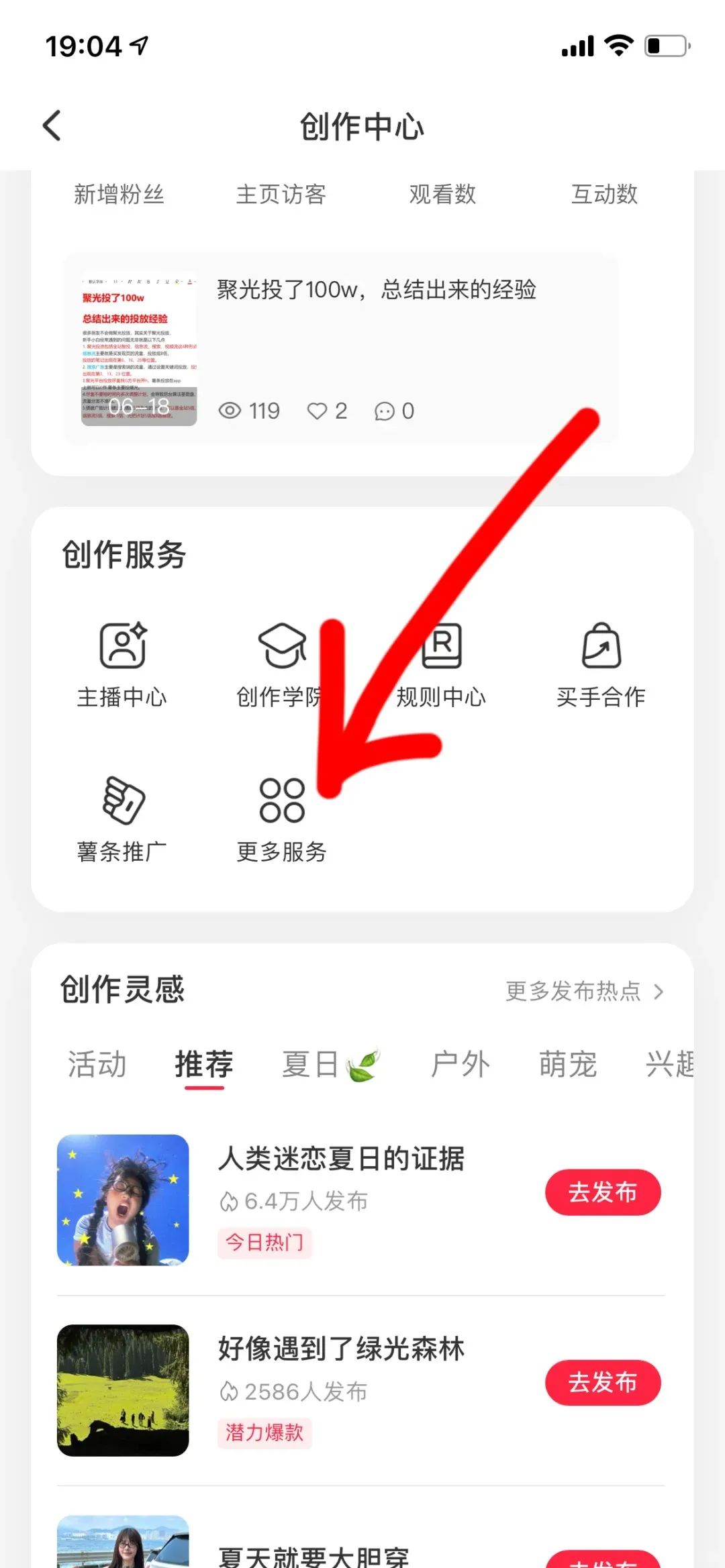Viewport: 725px width, 1568px height.
Task: Open the note 聚光投了100w
Action: 341,348
